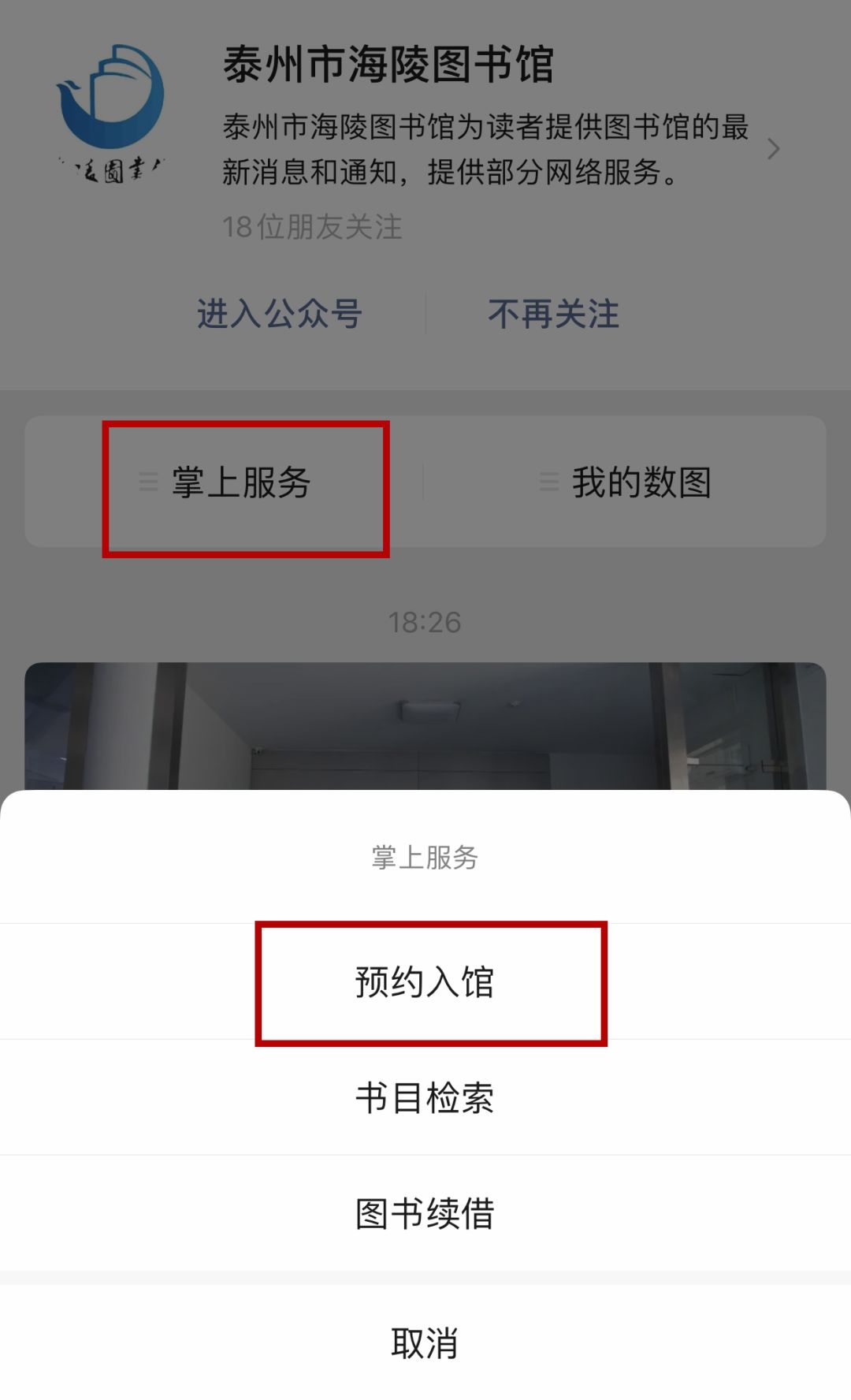
Task: Tap 取消 to dismiss the sheet
Action: (425, 1343)
